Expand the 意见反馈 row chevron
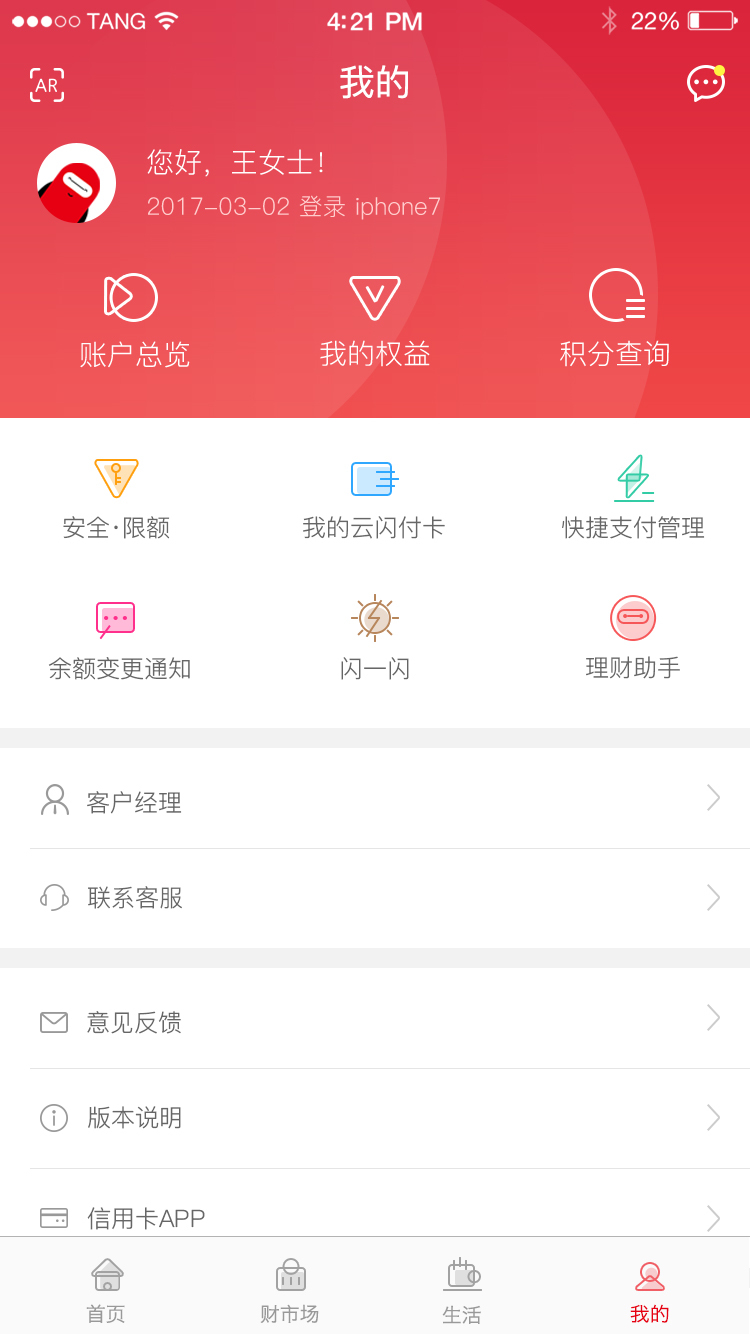Image resolution: width=750 pixels, height=1334 pixels. 712,1018
